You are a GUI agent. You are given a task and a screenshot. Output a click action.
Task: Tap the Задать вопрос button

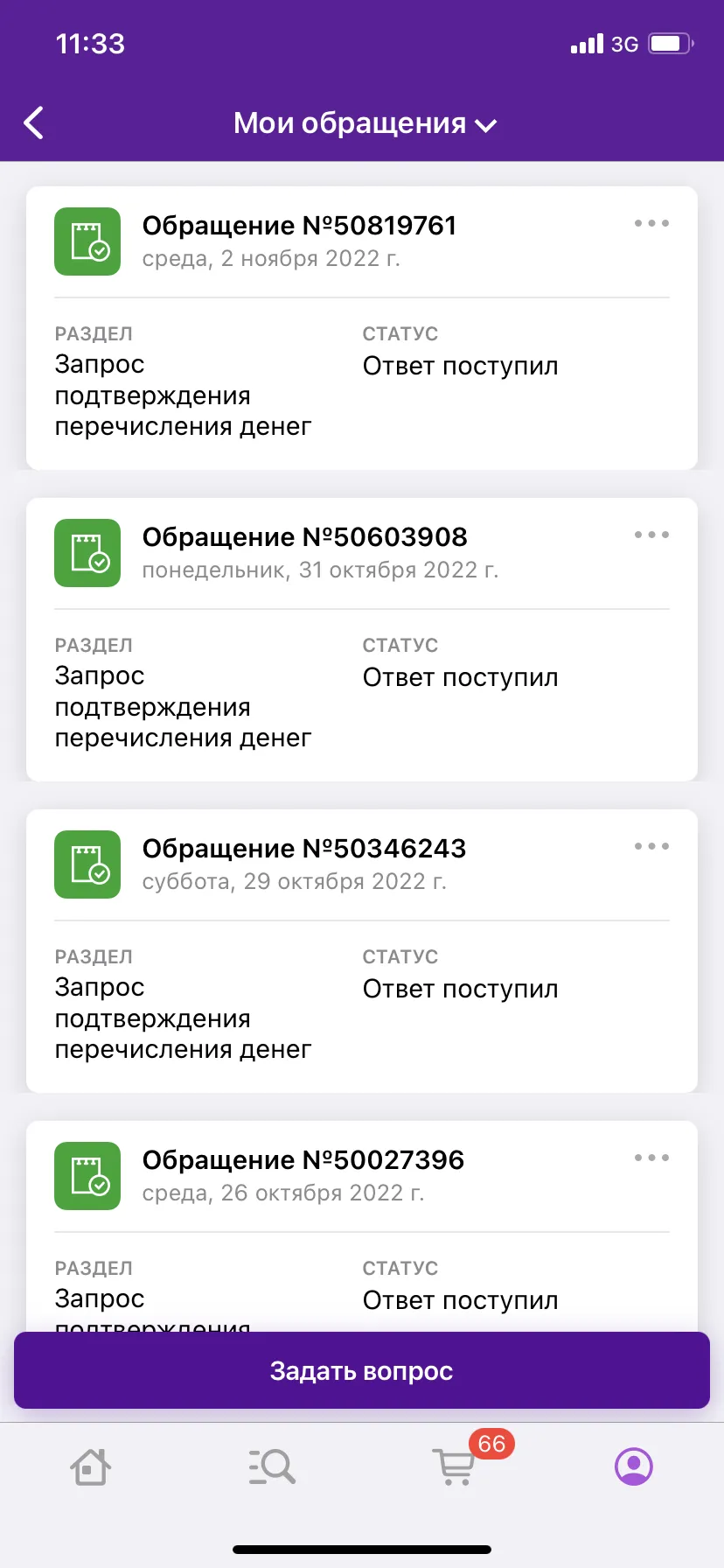(x=362, y=1370)
